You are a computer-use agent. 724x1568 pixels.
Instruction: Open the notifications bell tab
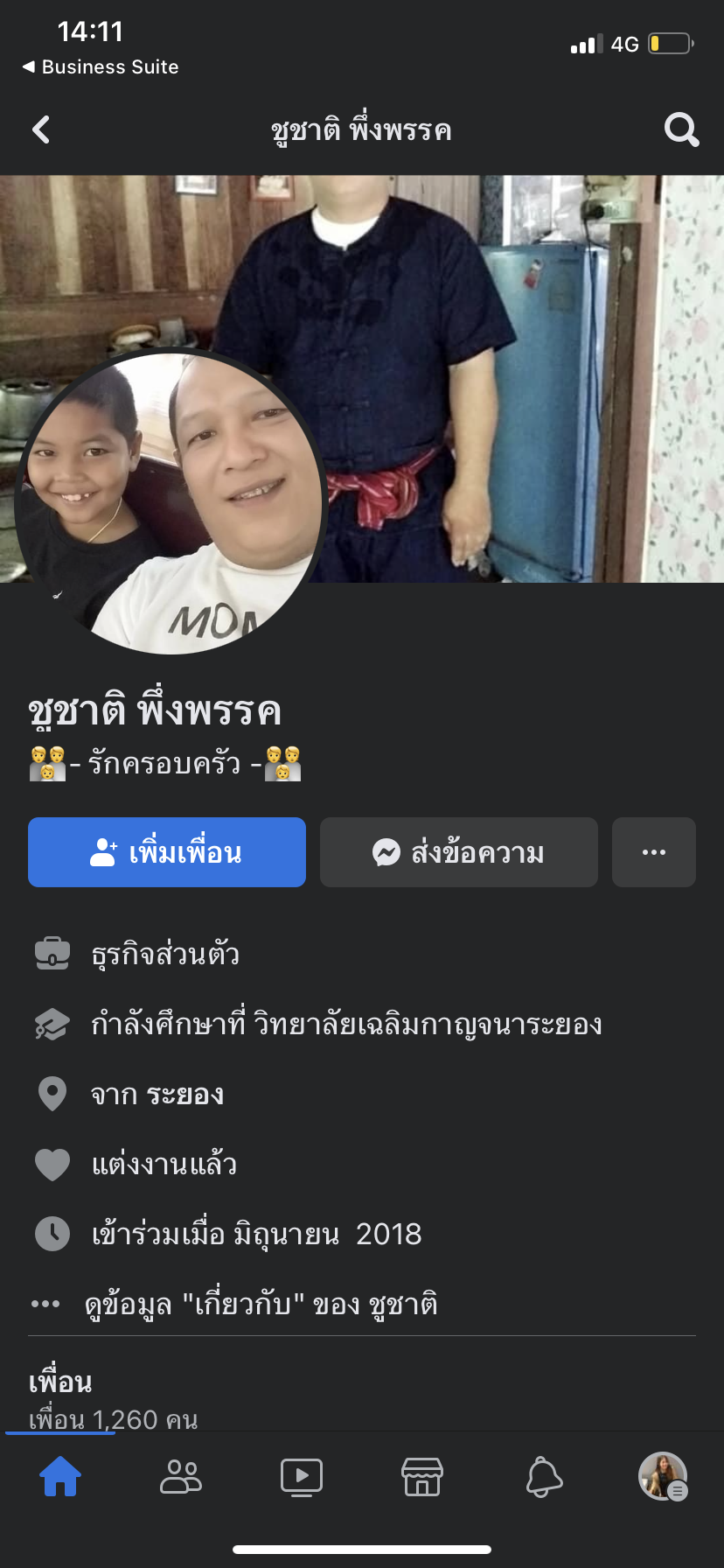pos(543,1477)
